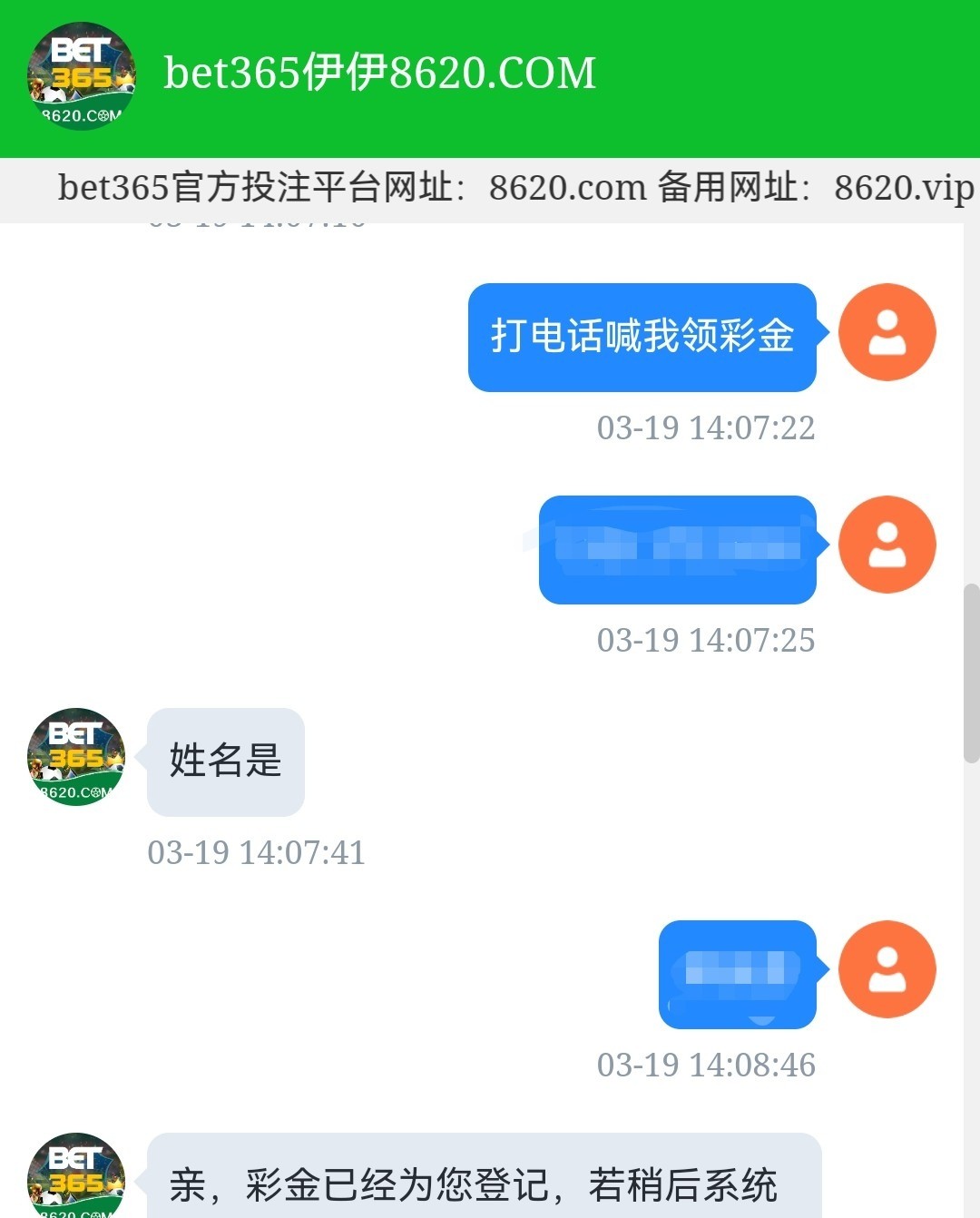Tap the chat scrollbar handle
The height and width of the screenshot is (1218, 980).
(971, 673)
